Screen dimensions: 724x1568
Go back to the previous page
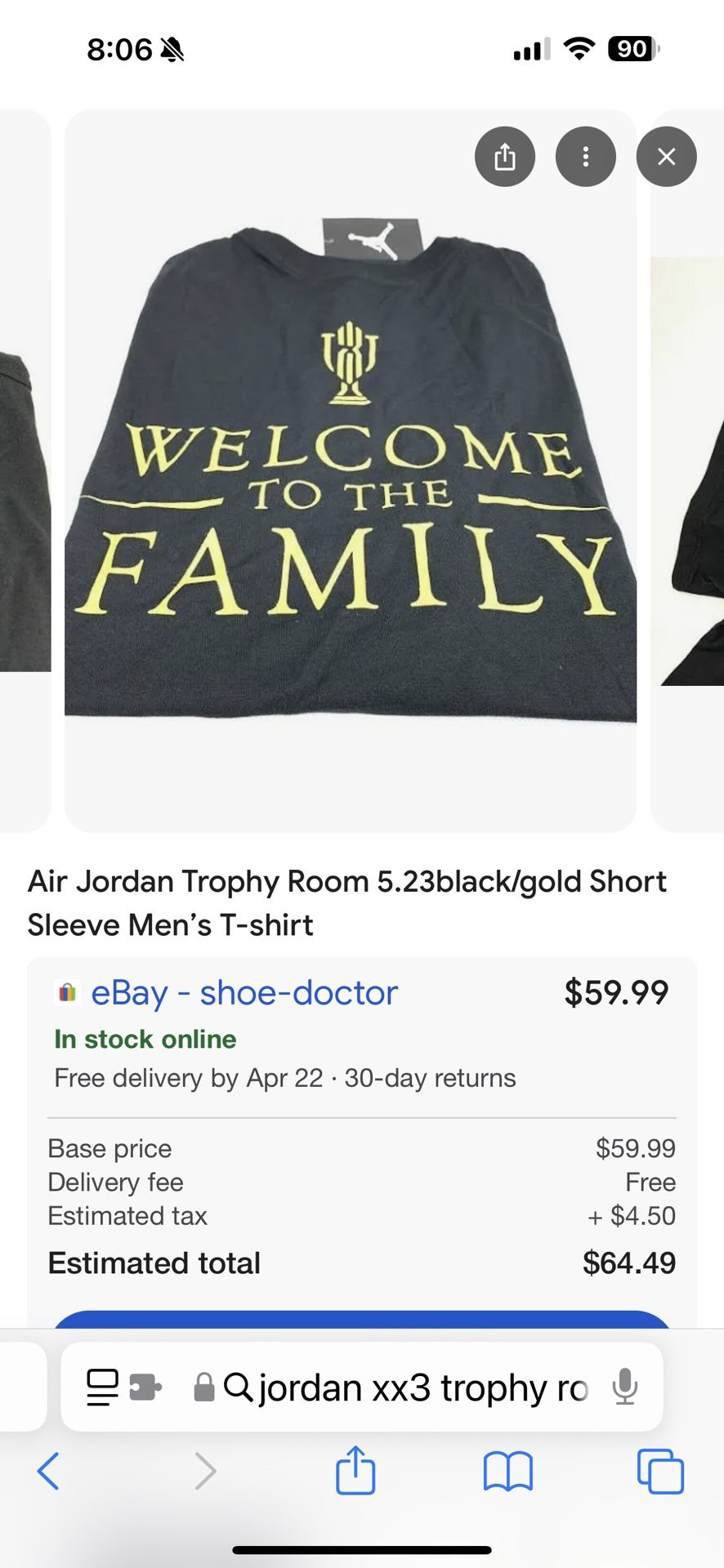pyautogui.click(x=49, y=1471)
